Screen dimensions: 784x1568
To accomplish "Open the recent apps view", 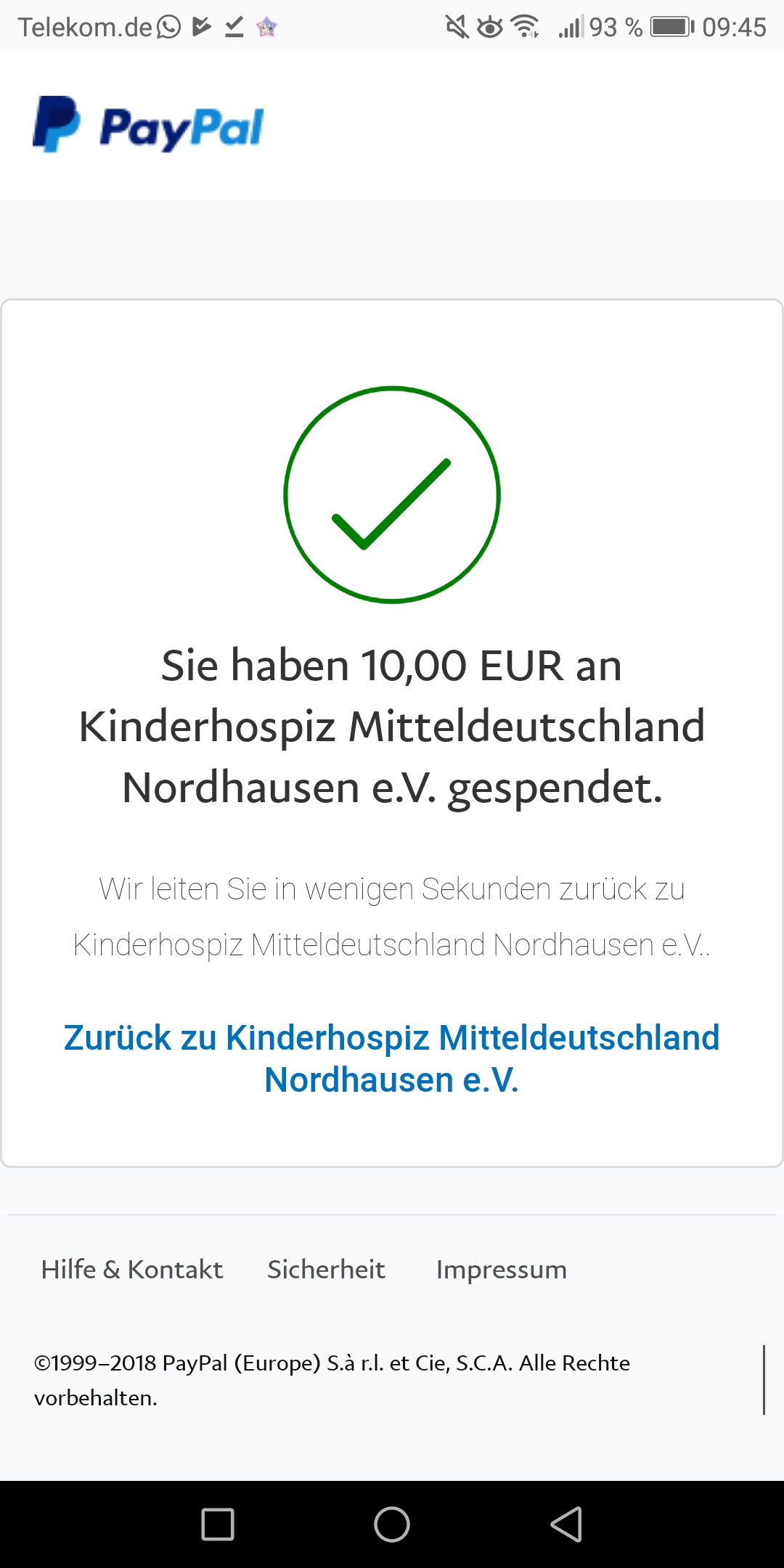I will click(218, 1524).
